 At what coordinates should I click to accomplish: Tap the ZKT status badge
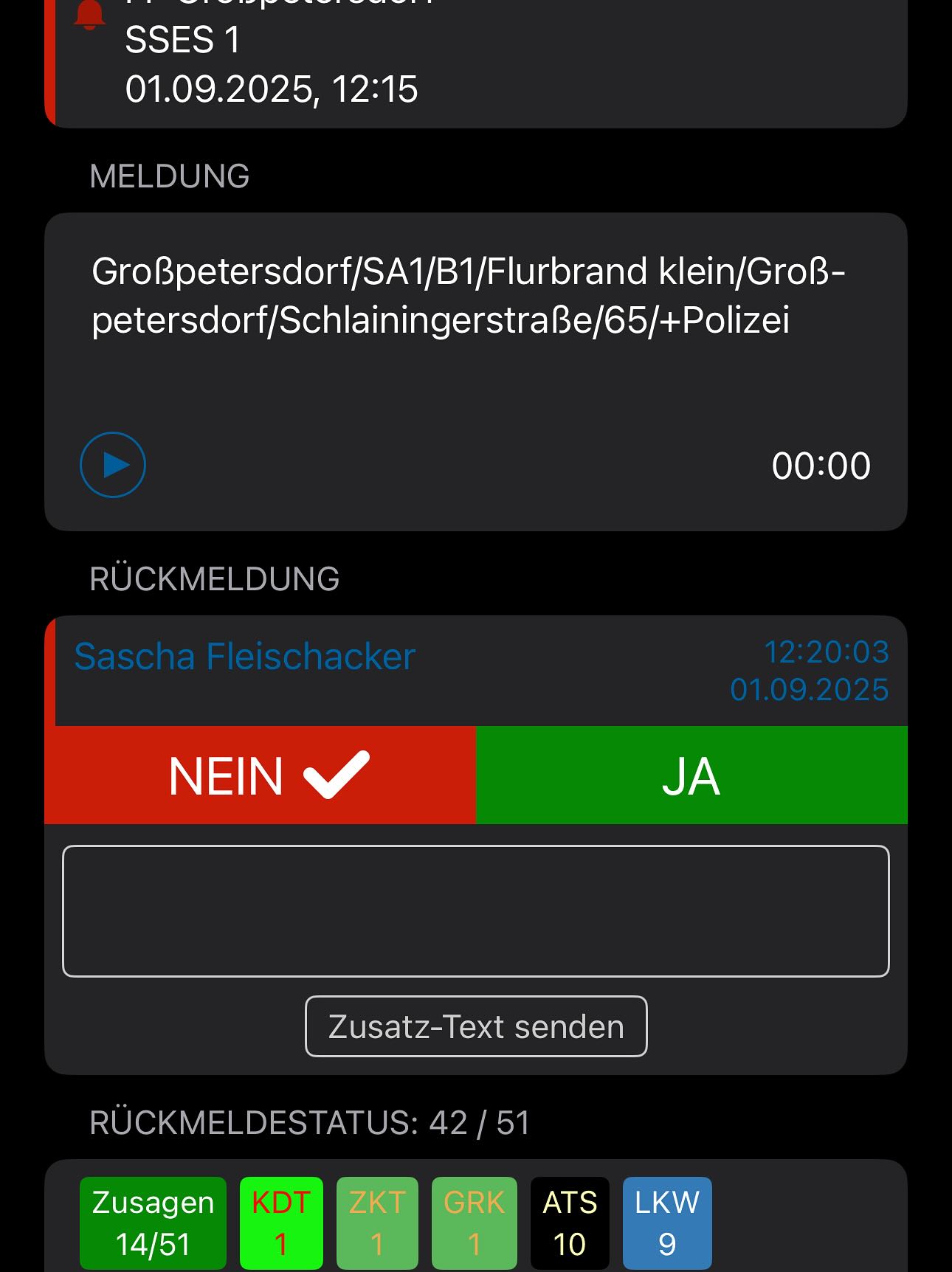click(x=377, y=1222)
